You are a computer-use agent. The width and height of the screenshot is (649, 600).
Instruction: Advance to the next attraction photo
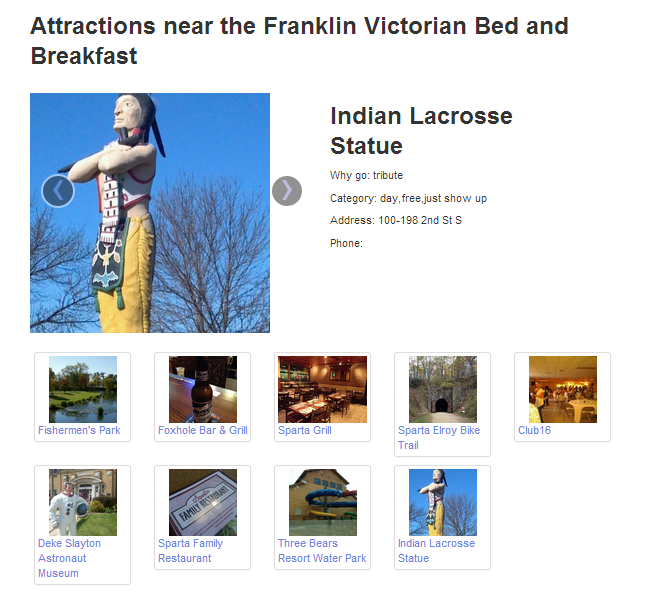[x=287, y=190]
